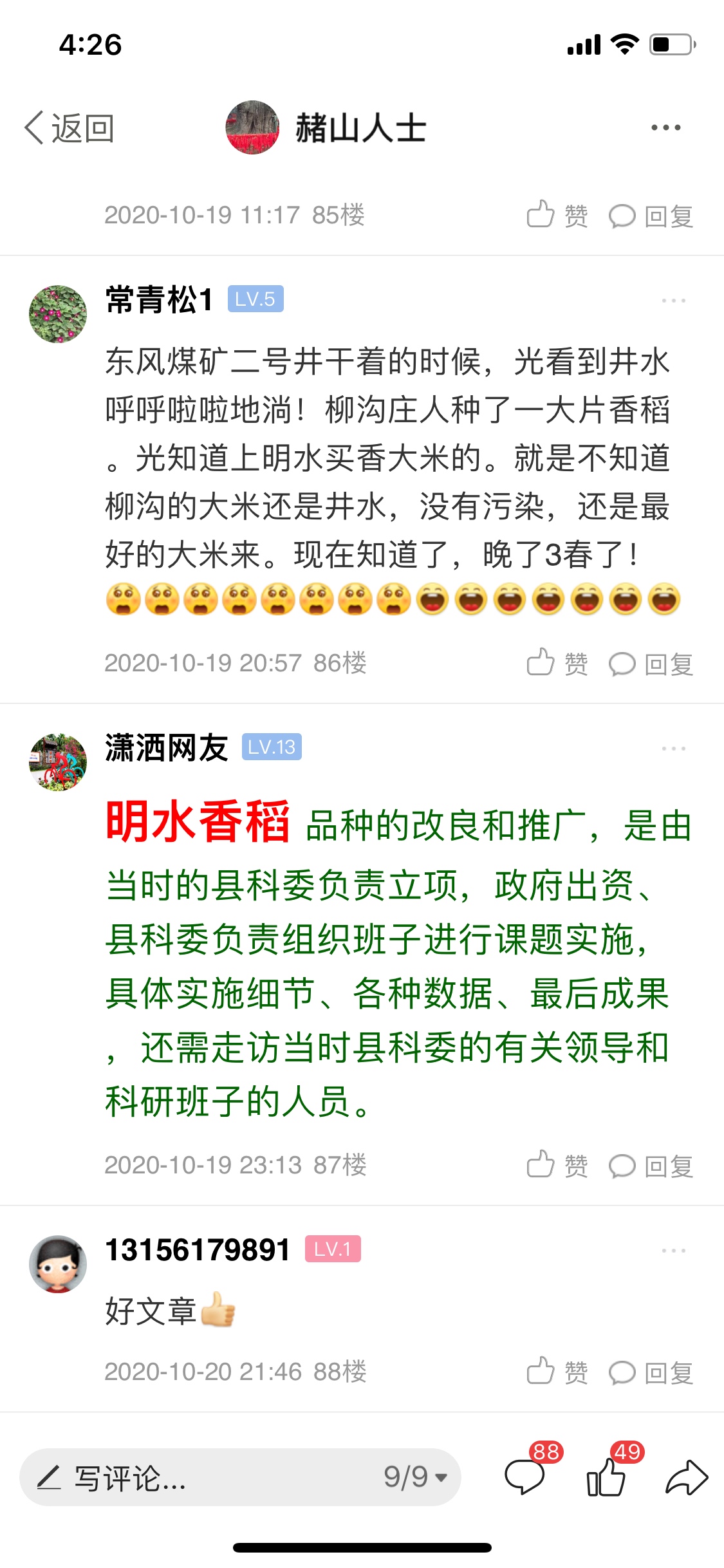The height and width of the screenshot is (1568, 724).
Task: Open more options on 13156179891's comment
Action: tap(673, 1251)
